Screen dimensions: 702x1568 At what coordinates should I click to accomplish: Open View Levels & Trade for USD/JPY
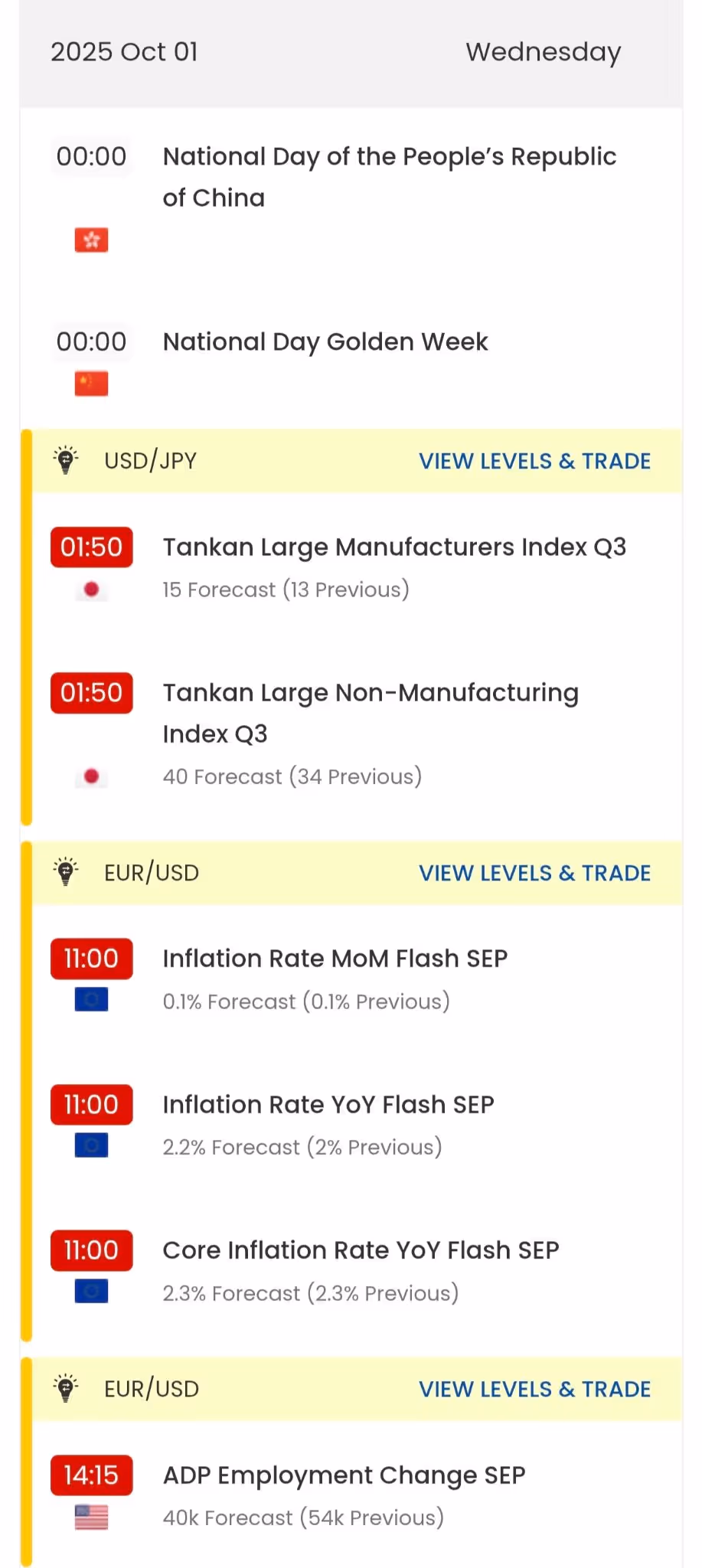coord(534,461)
